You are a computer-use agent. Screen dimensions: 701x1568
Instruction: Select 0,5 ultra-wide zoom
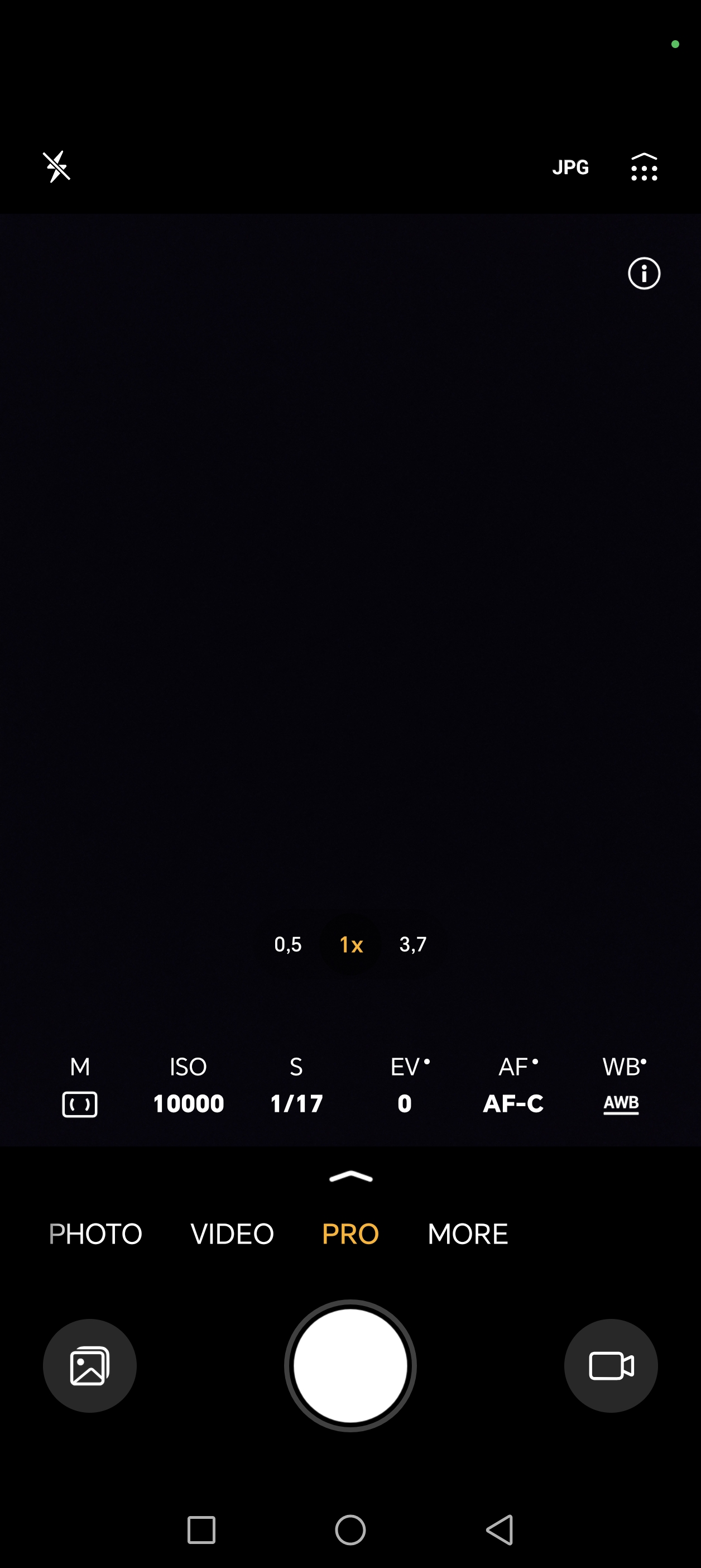[288, 944]
